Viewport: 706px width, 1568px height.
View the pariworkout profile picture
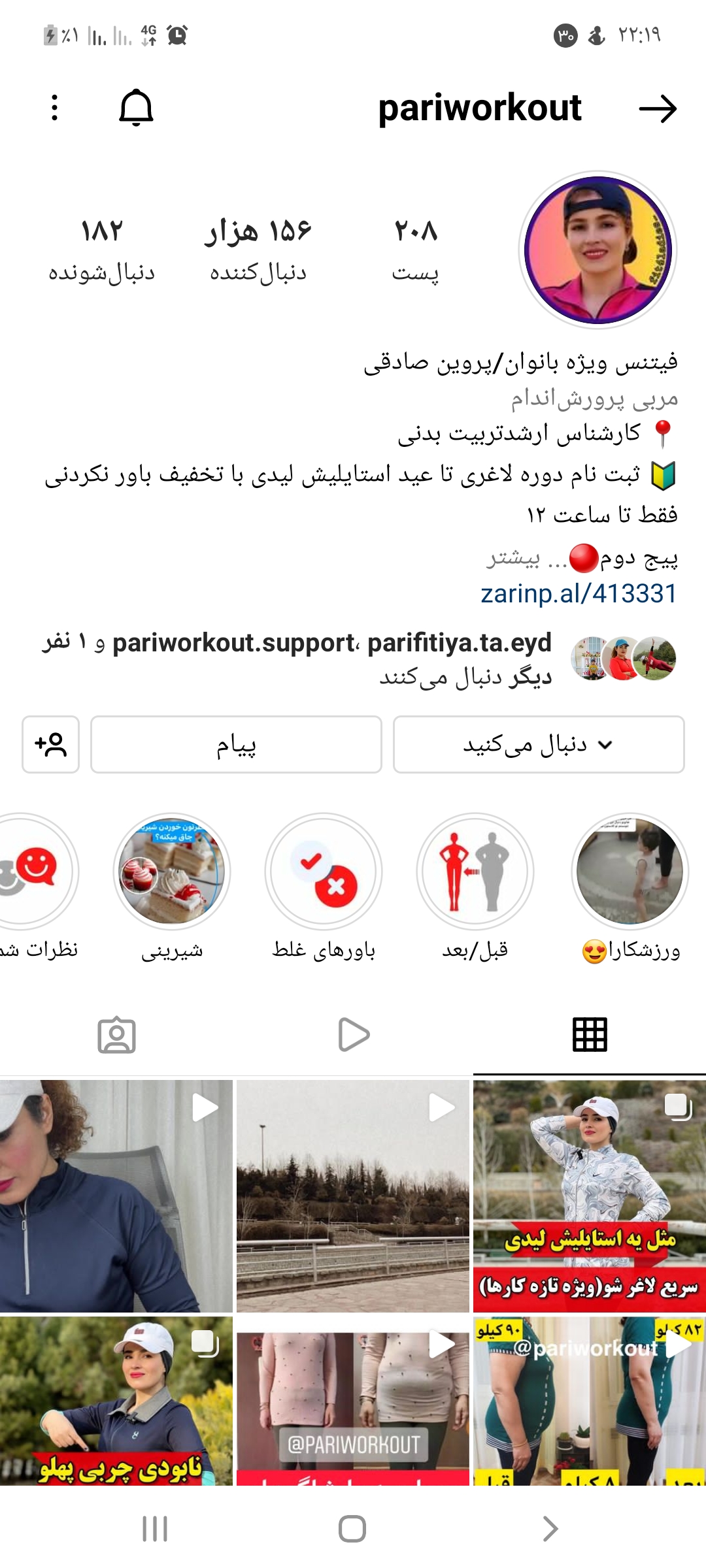click(597, 250)
